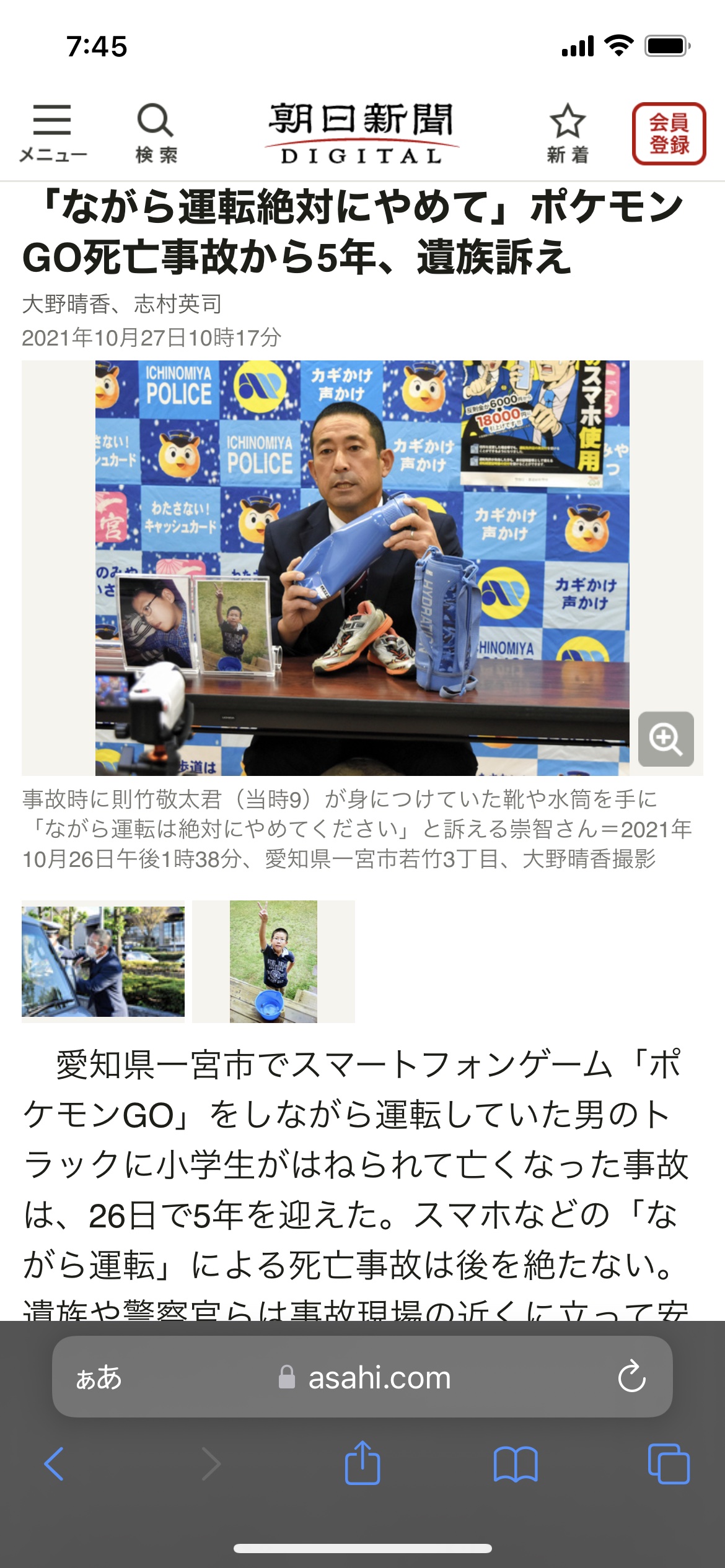Open Safari bookmarks
The height and width of the screenshot is (1568, 725).
pyautogui.click(x=516, y=1464)
